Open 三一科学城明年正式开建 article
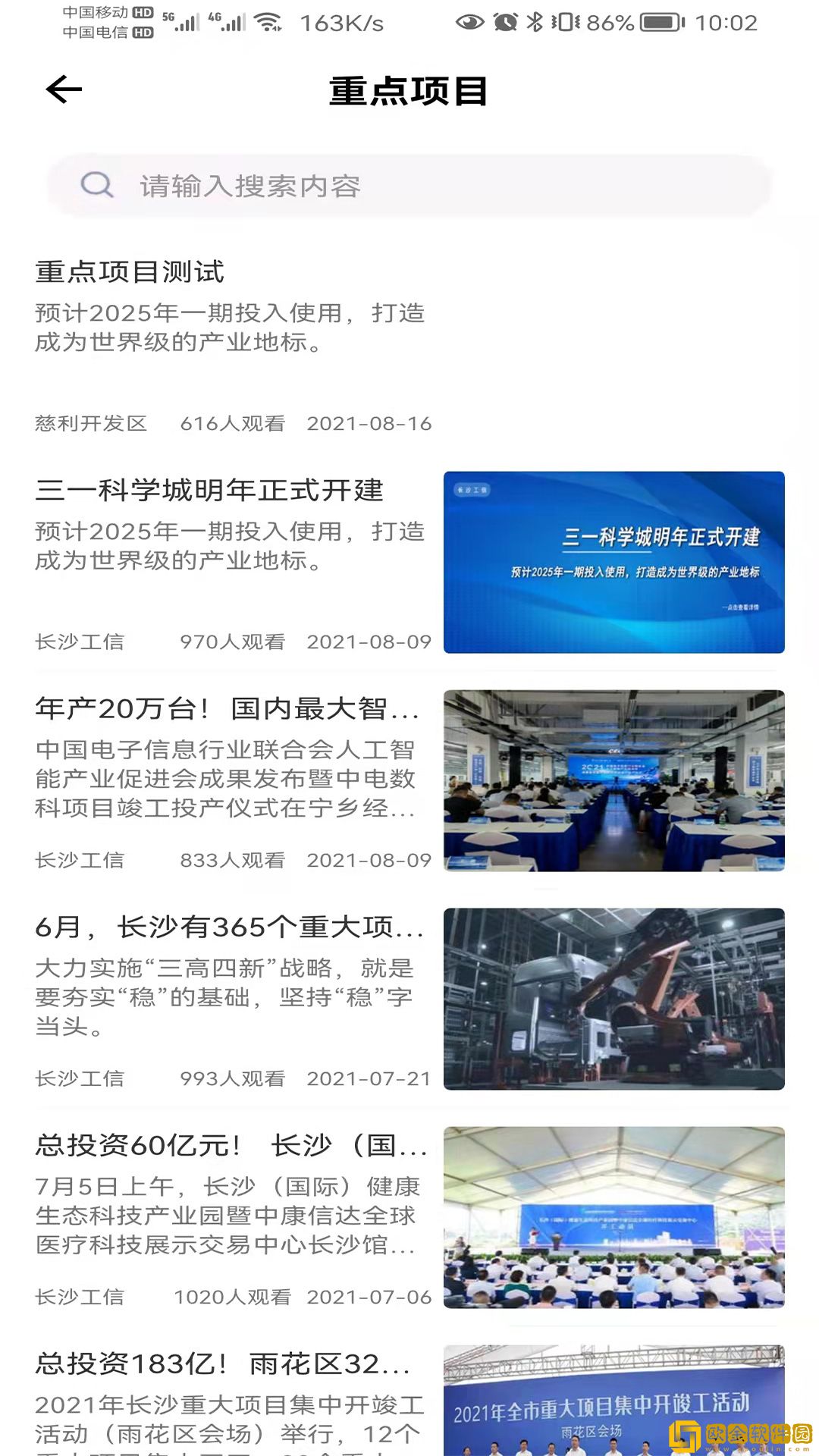The width and height of the screenshot is (819, 1456). [209, 491]
